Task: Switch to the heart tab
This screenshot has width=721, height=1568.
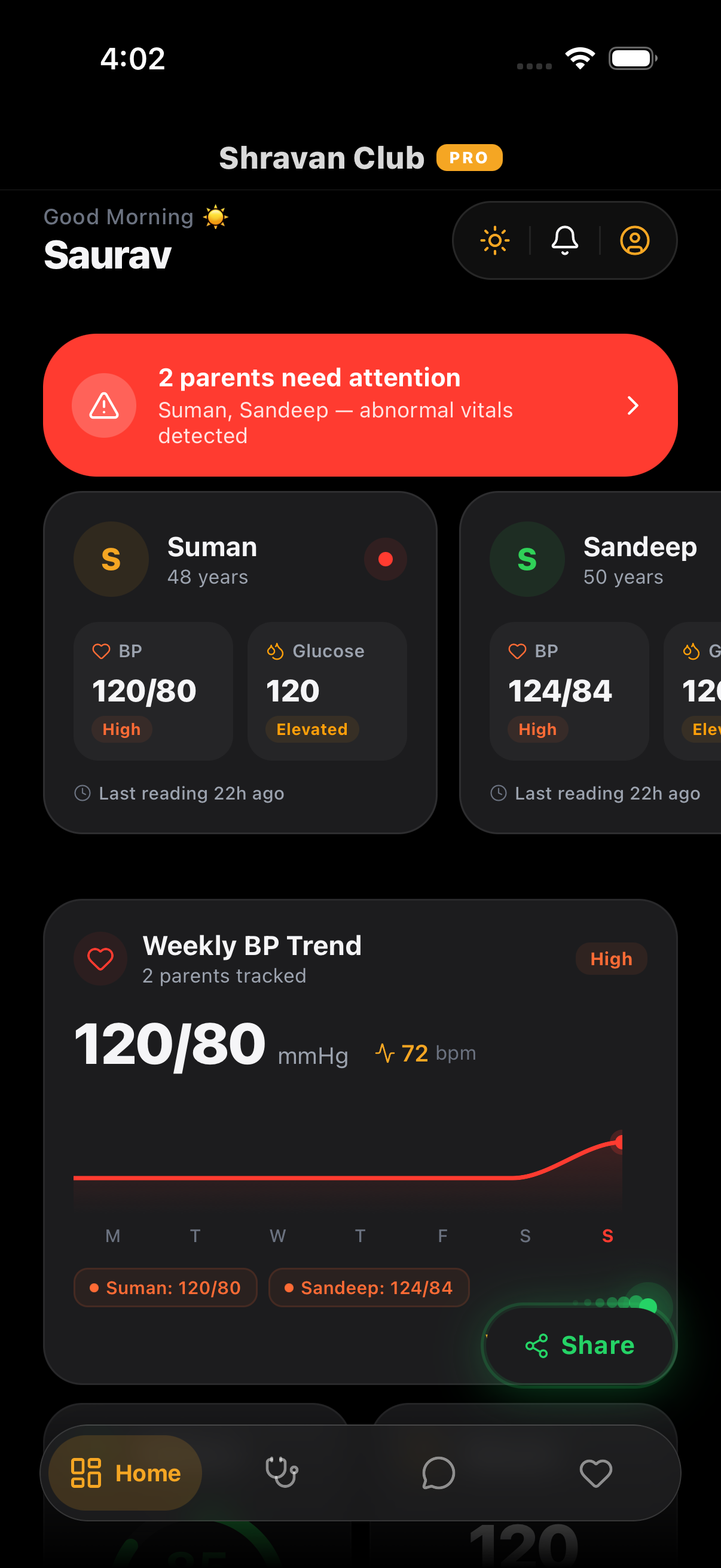Action: tap(595, 1472)
